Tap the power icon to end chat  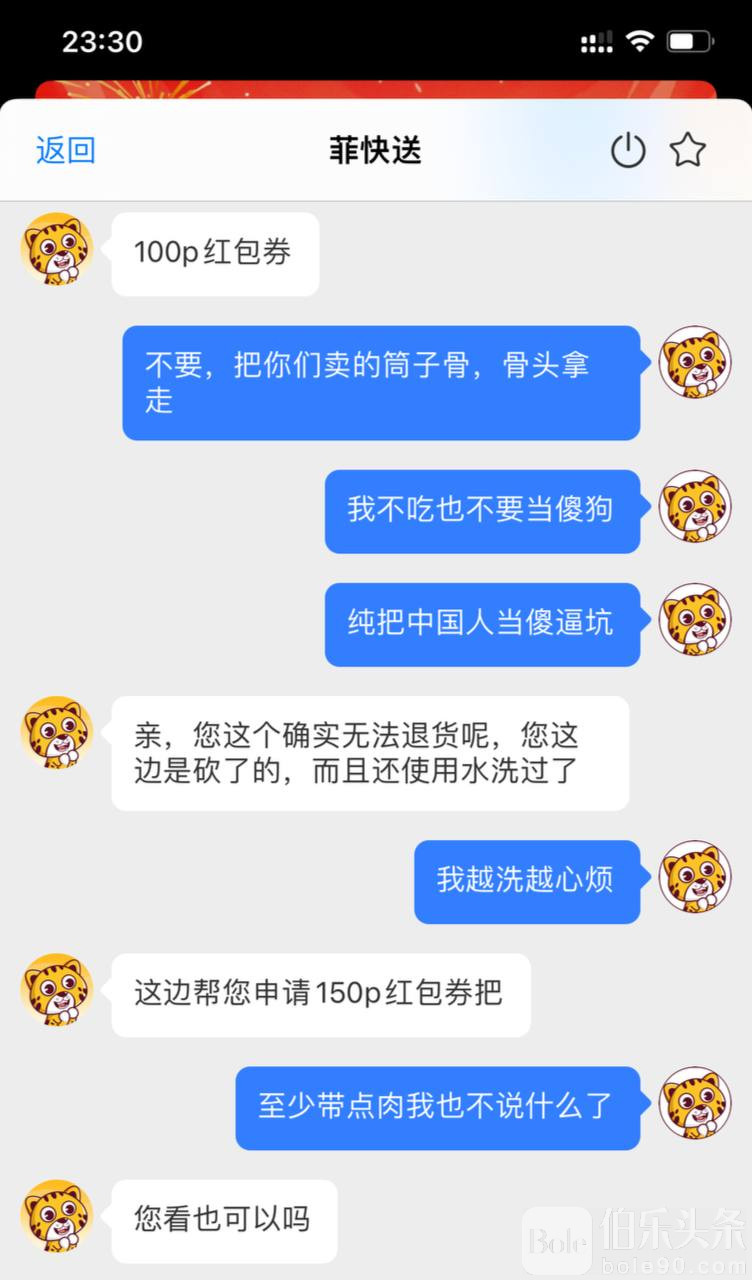[x=628, y=151]
